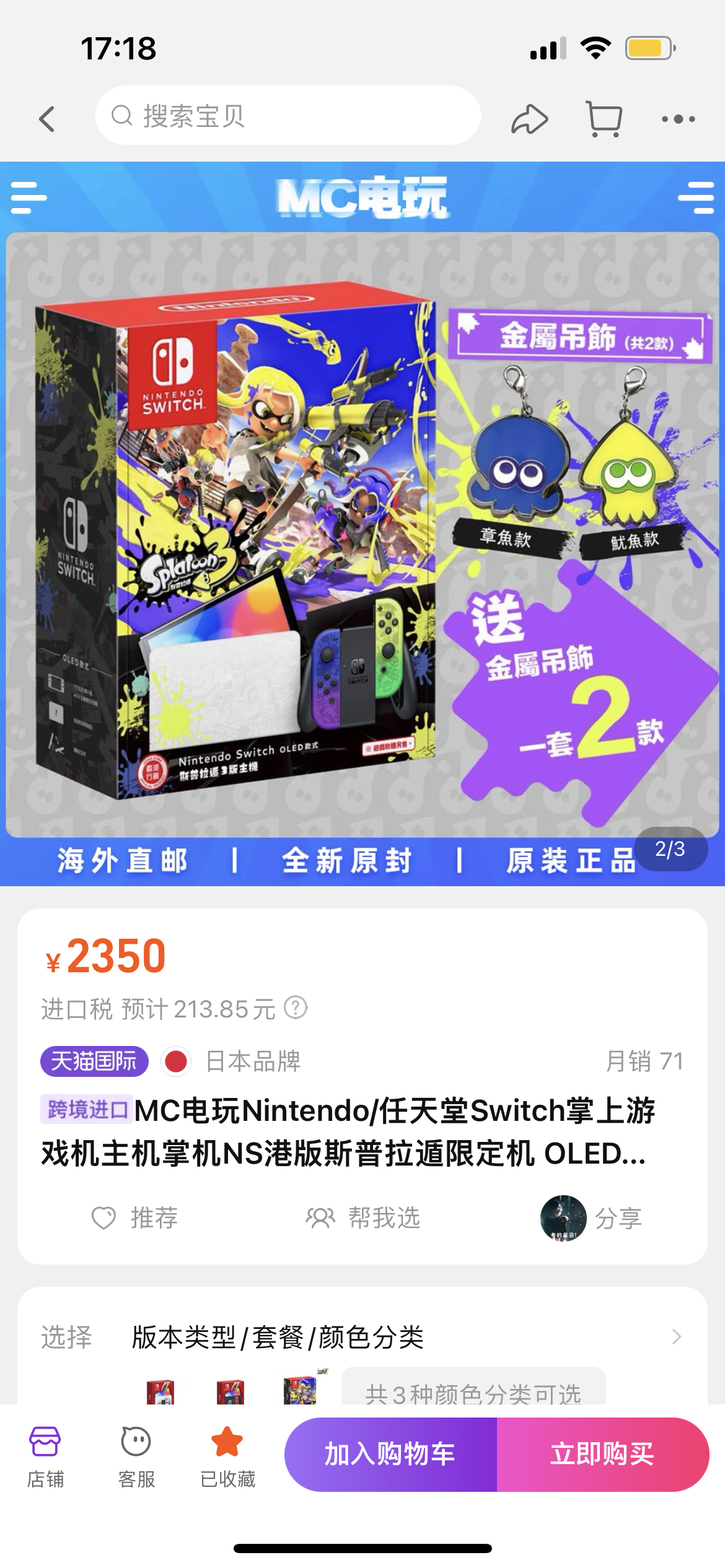Open the shopping cart icon
The image size is (725, 1568).
coord(604,118)
